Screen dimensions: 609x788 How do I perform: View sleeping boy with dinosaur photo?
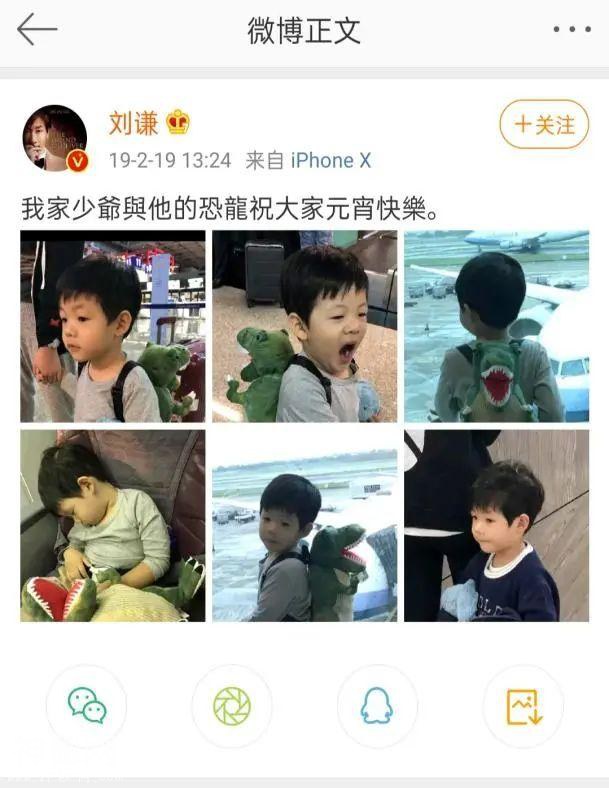(113, 525)
